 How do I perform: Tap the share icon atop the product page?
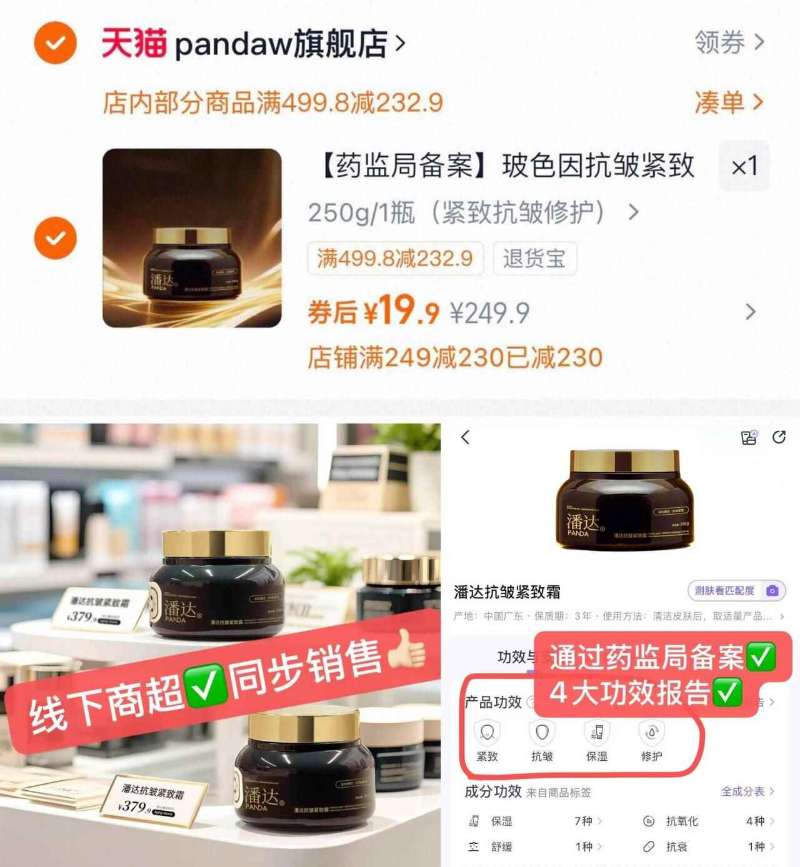pyautogui.click(x=777, y=435)
